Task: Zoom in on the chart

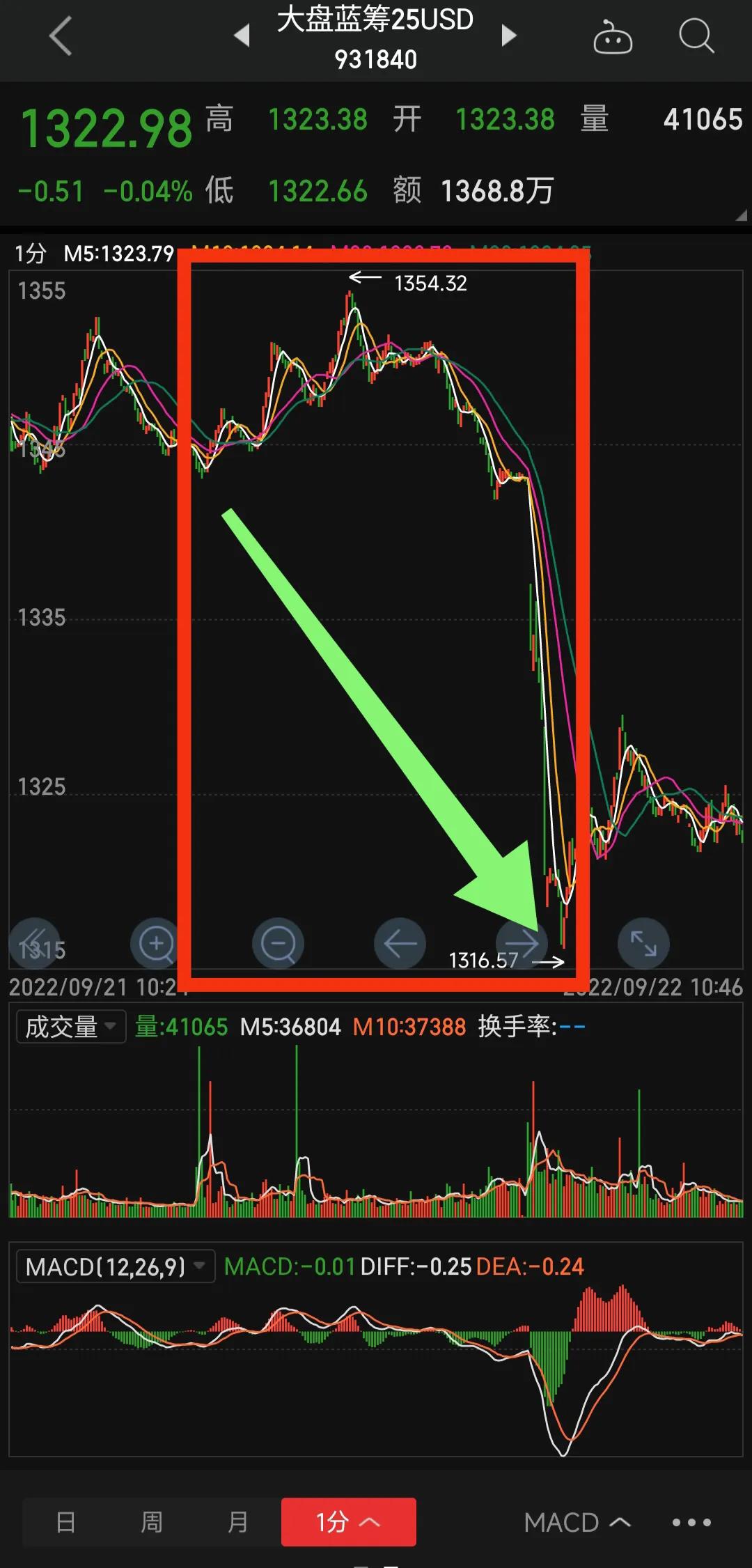Action: pyautogui.click(x=156, y=944)
